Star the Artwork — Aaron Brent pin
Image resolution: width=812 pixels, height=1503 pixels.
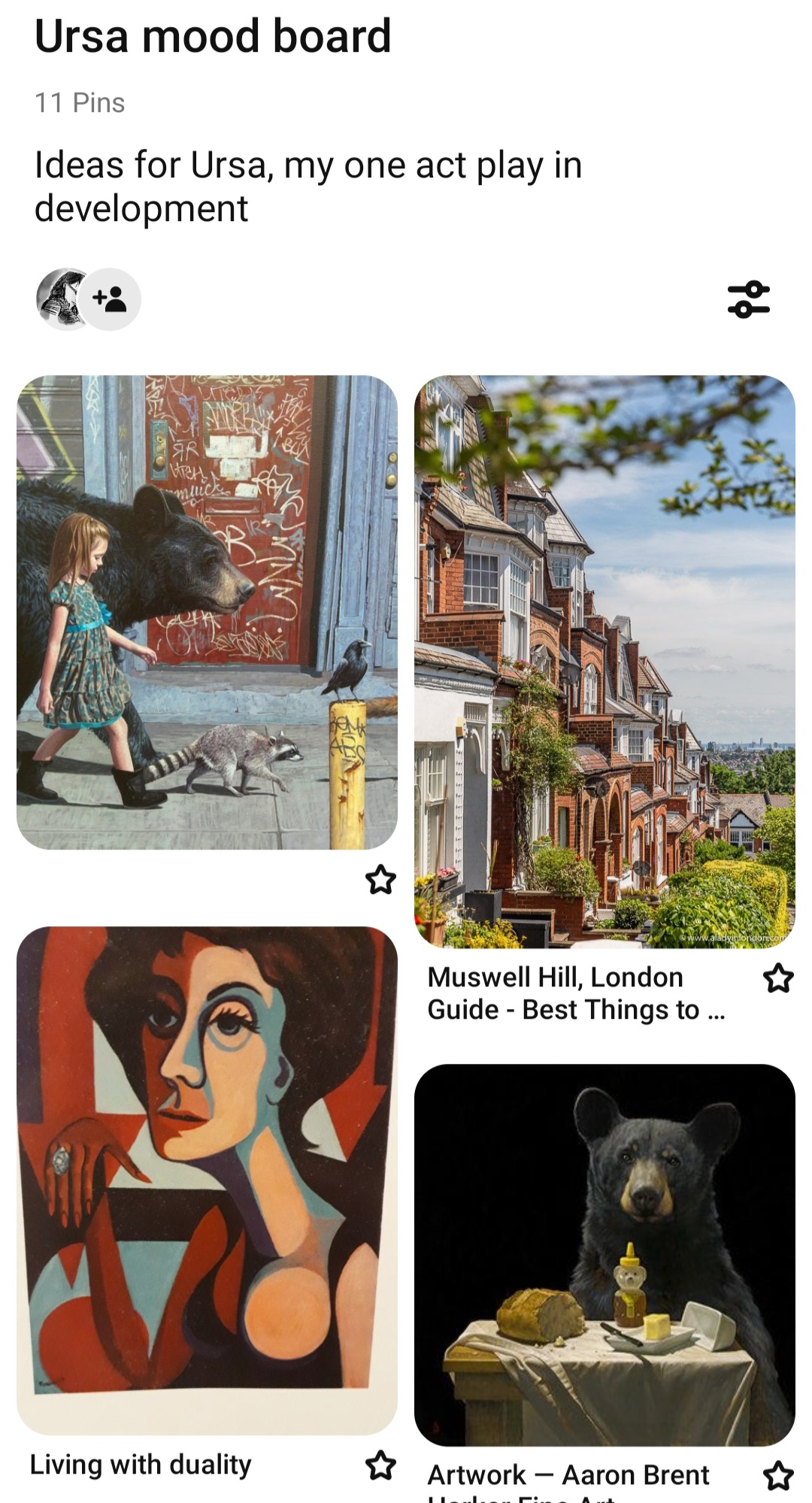point(778,1475)
